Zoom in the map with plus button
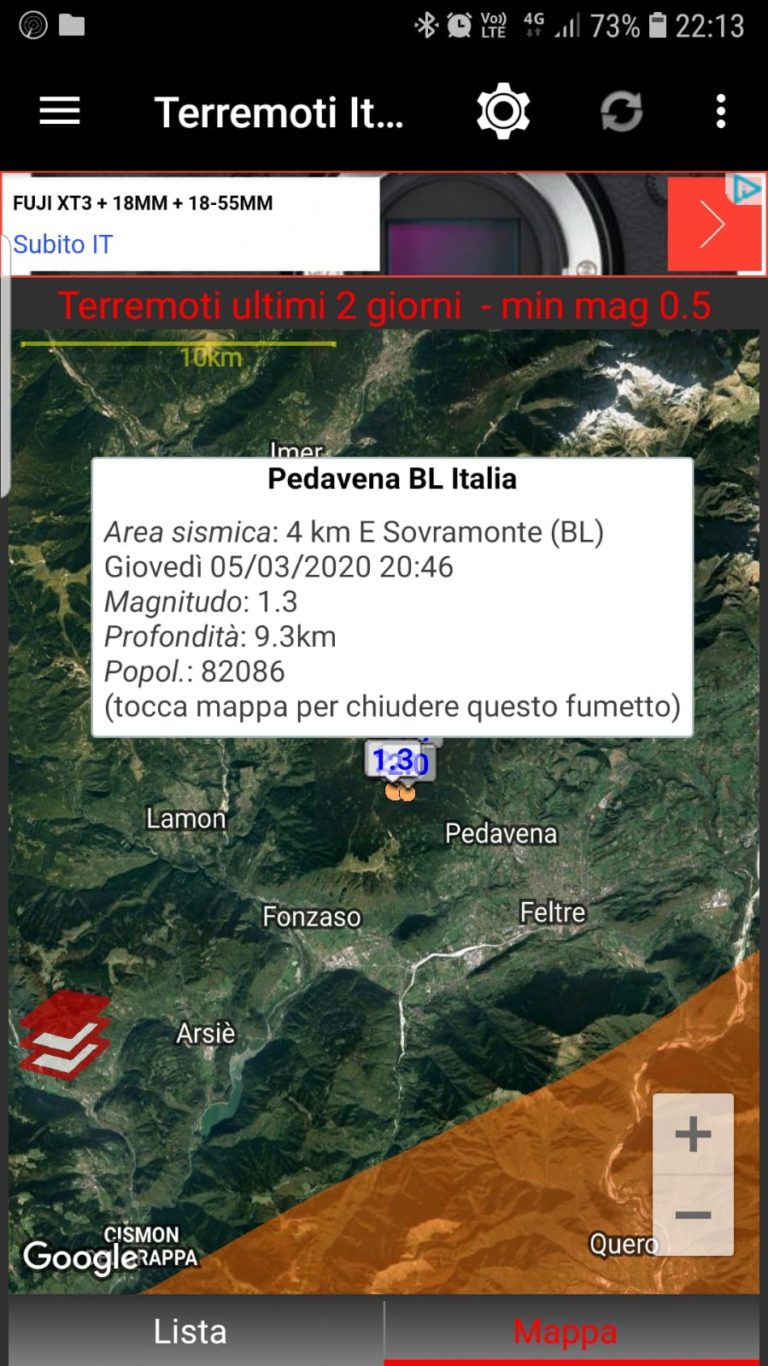The image size is (768, 1366). [x=692, y=1134]
